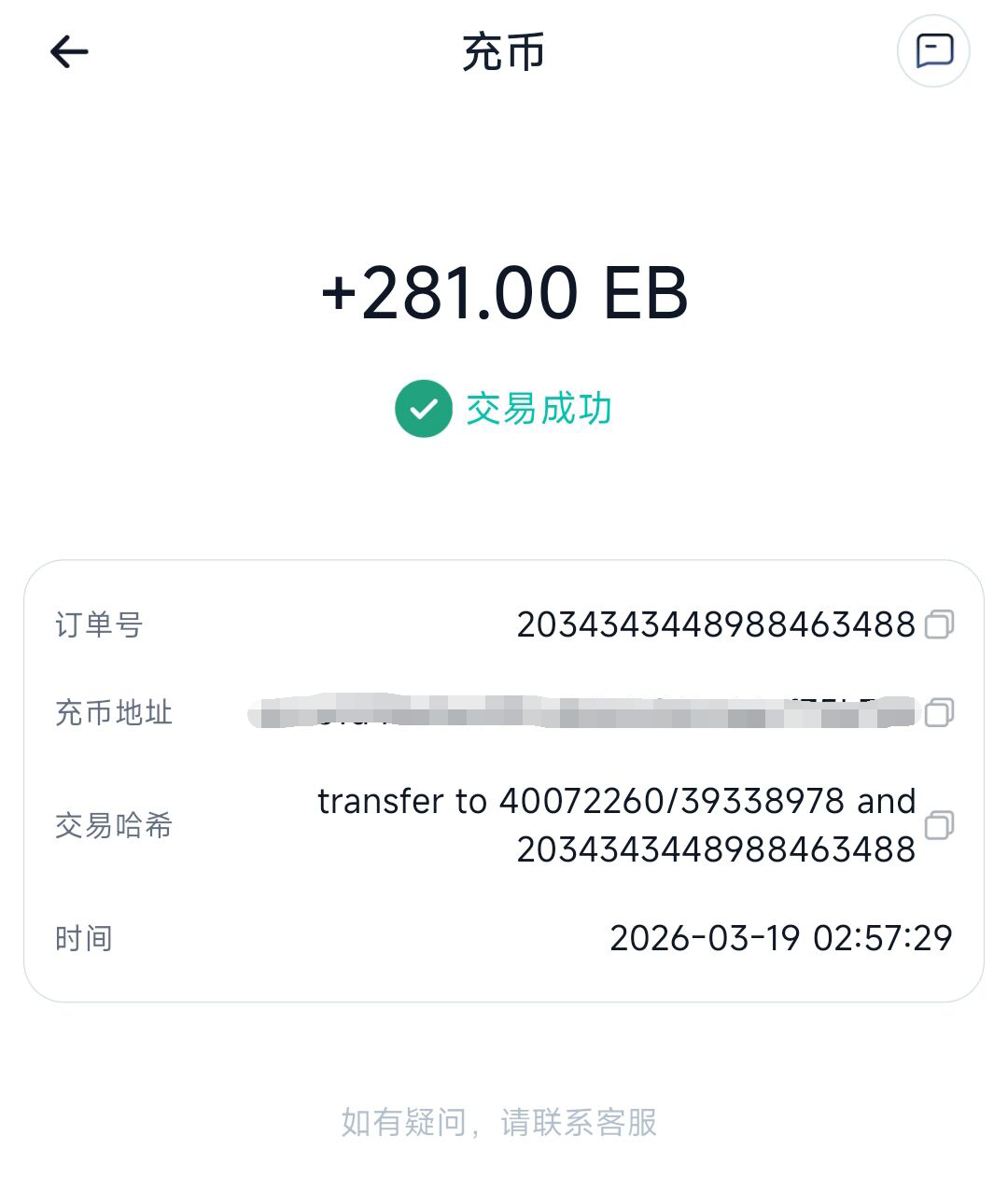This screenshot has height=1192, width=1008.
Task: Copy the 订单号 order number
Action: tap(939, 624)
